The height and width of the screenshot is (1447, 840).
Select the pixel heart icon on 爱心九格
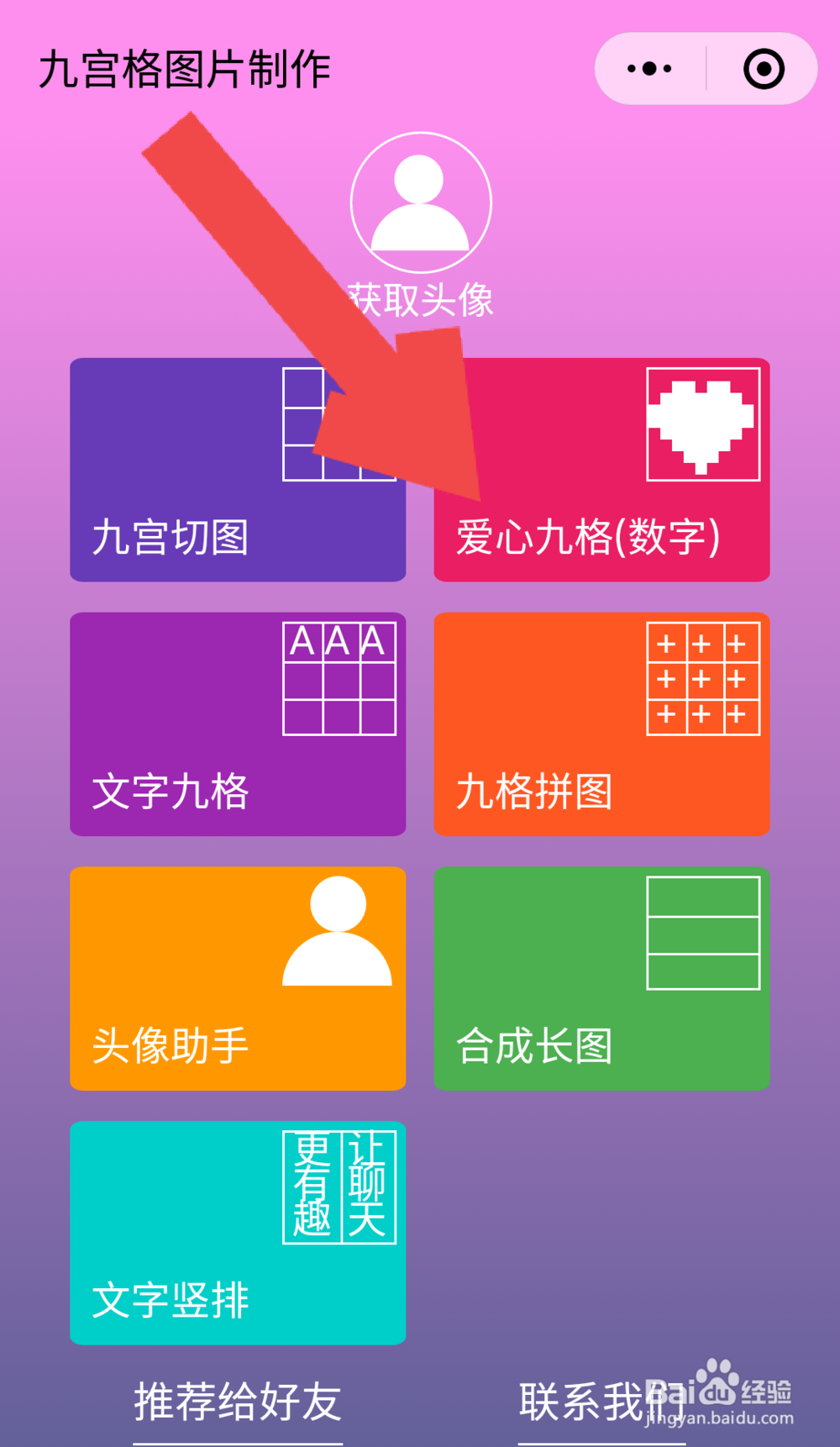pos(704,424)
